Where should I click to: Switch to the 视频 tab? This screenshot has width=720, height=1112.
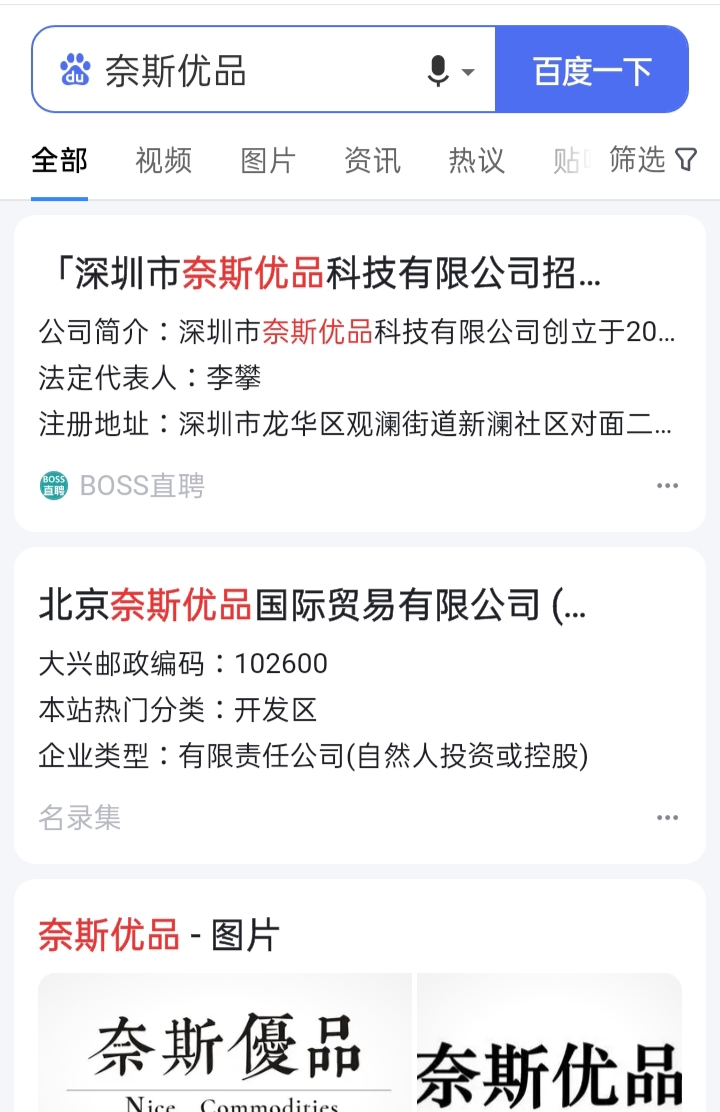pyautogui.click(x=163, y=160)
